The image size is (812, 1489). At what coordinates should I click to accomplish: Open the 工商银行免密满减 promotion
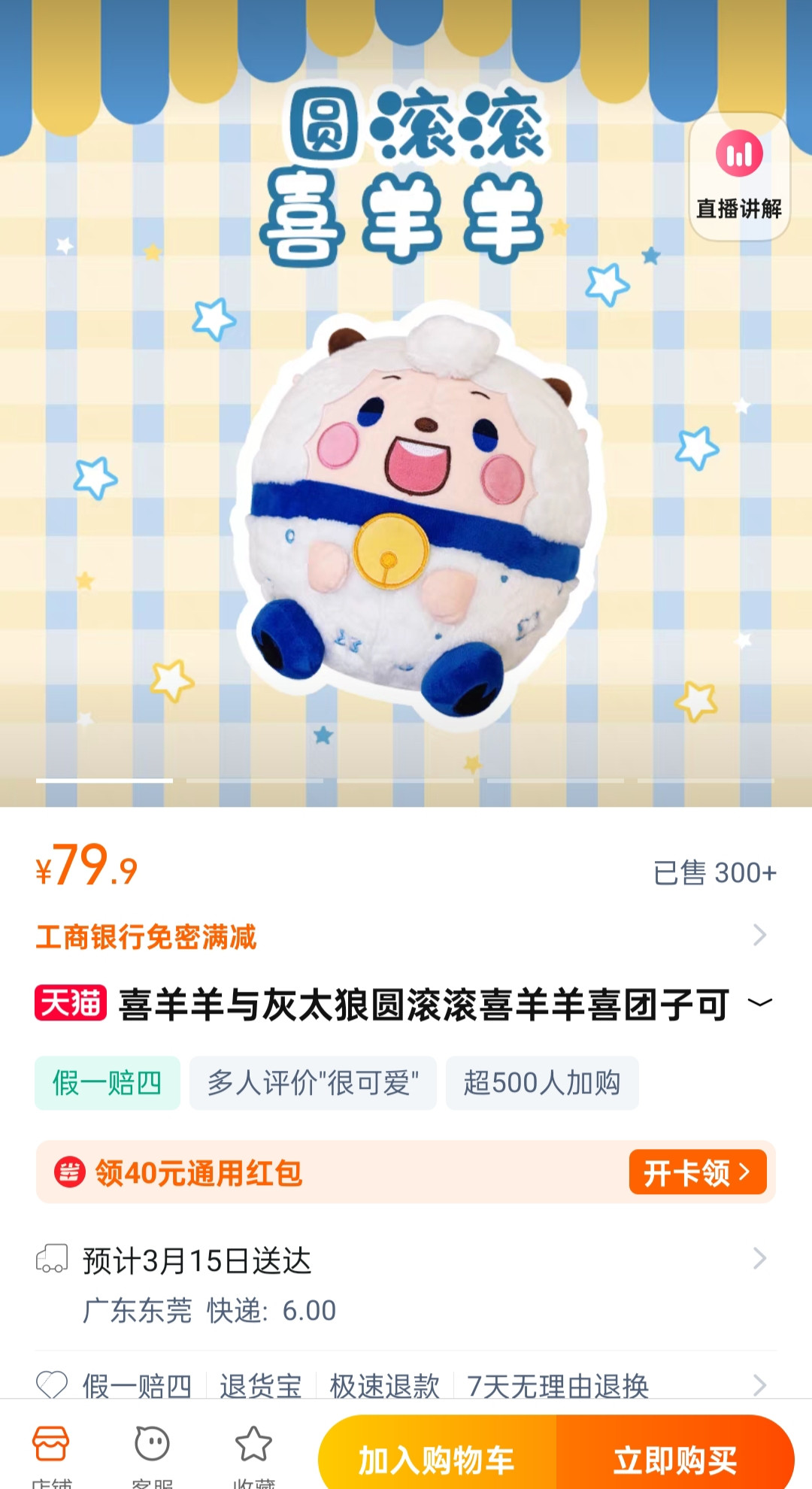405,936
